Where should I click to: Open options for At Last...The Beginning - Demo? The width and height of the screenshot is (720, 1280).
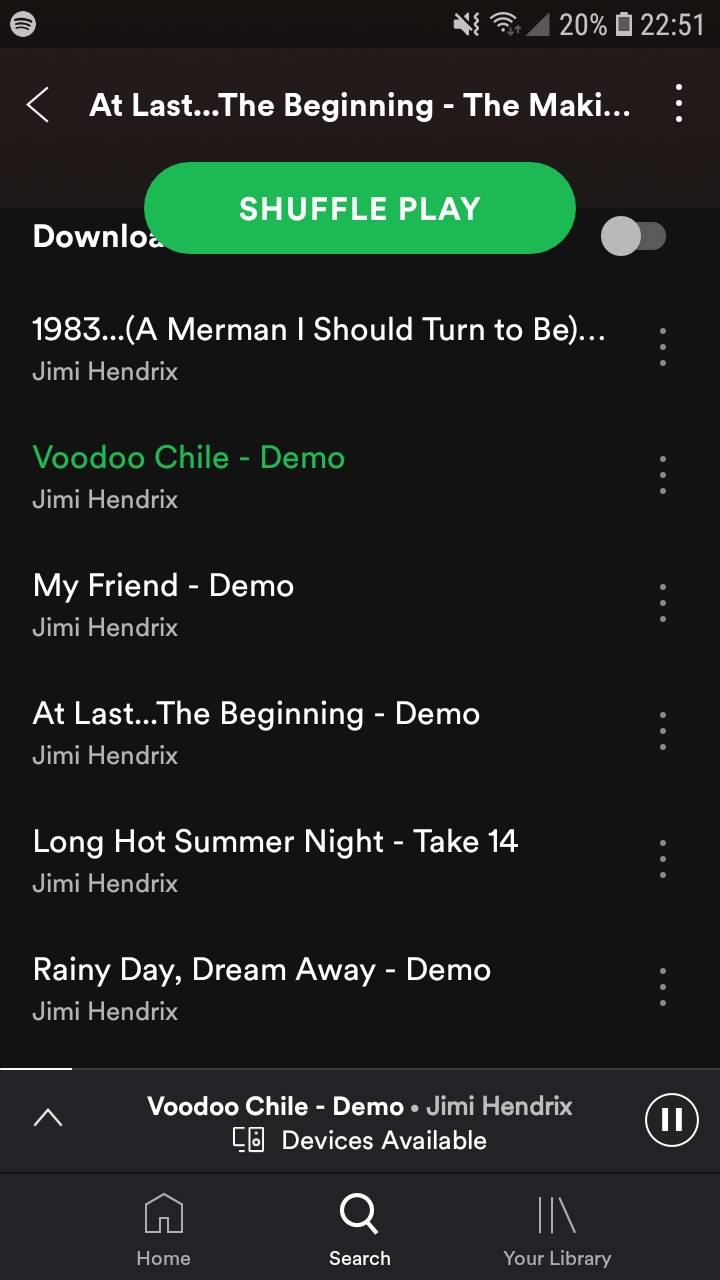point(663,730)
